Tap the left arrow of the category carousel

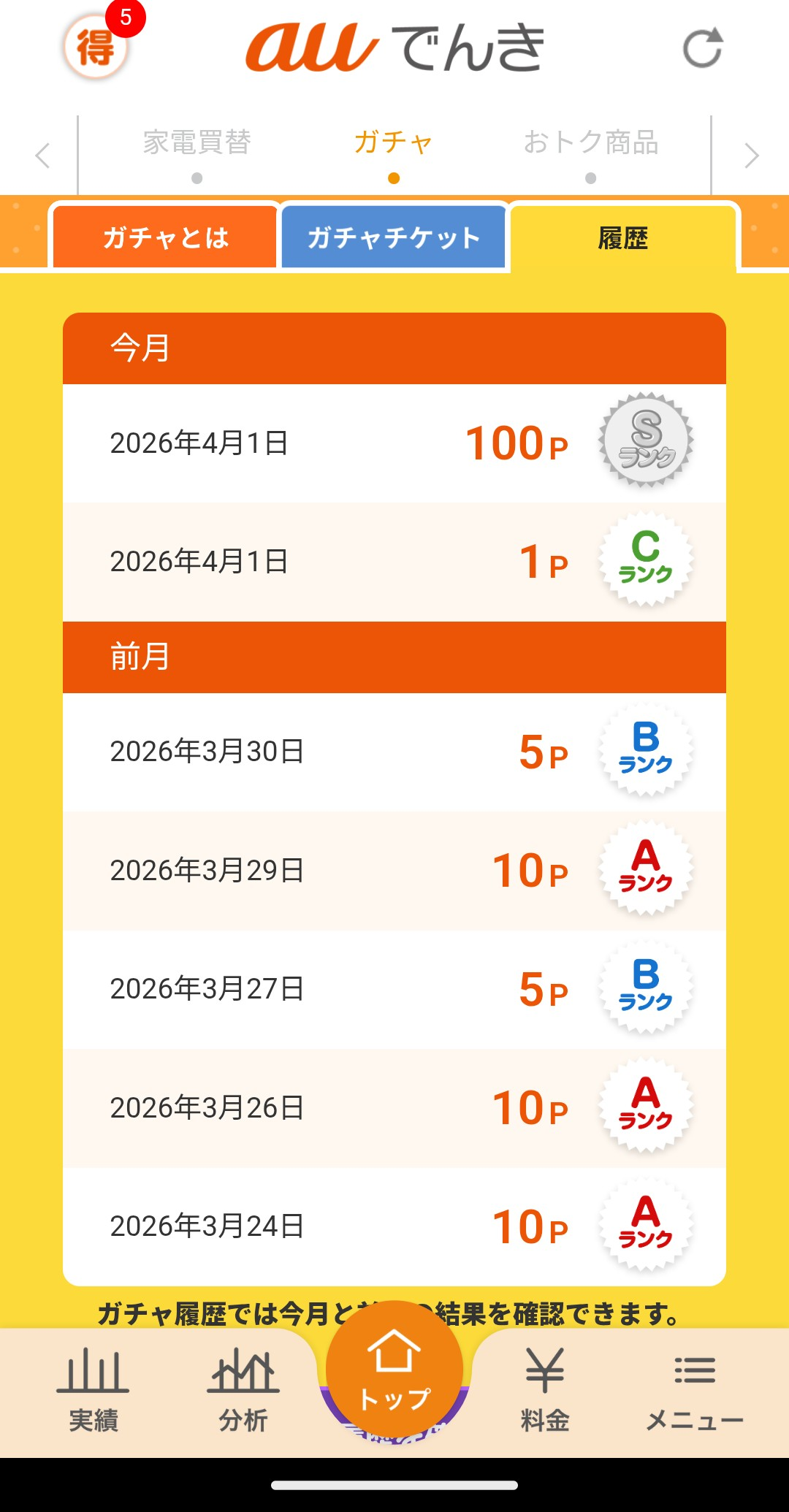click(x=42, y=155)
